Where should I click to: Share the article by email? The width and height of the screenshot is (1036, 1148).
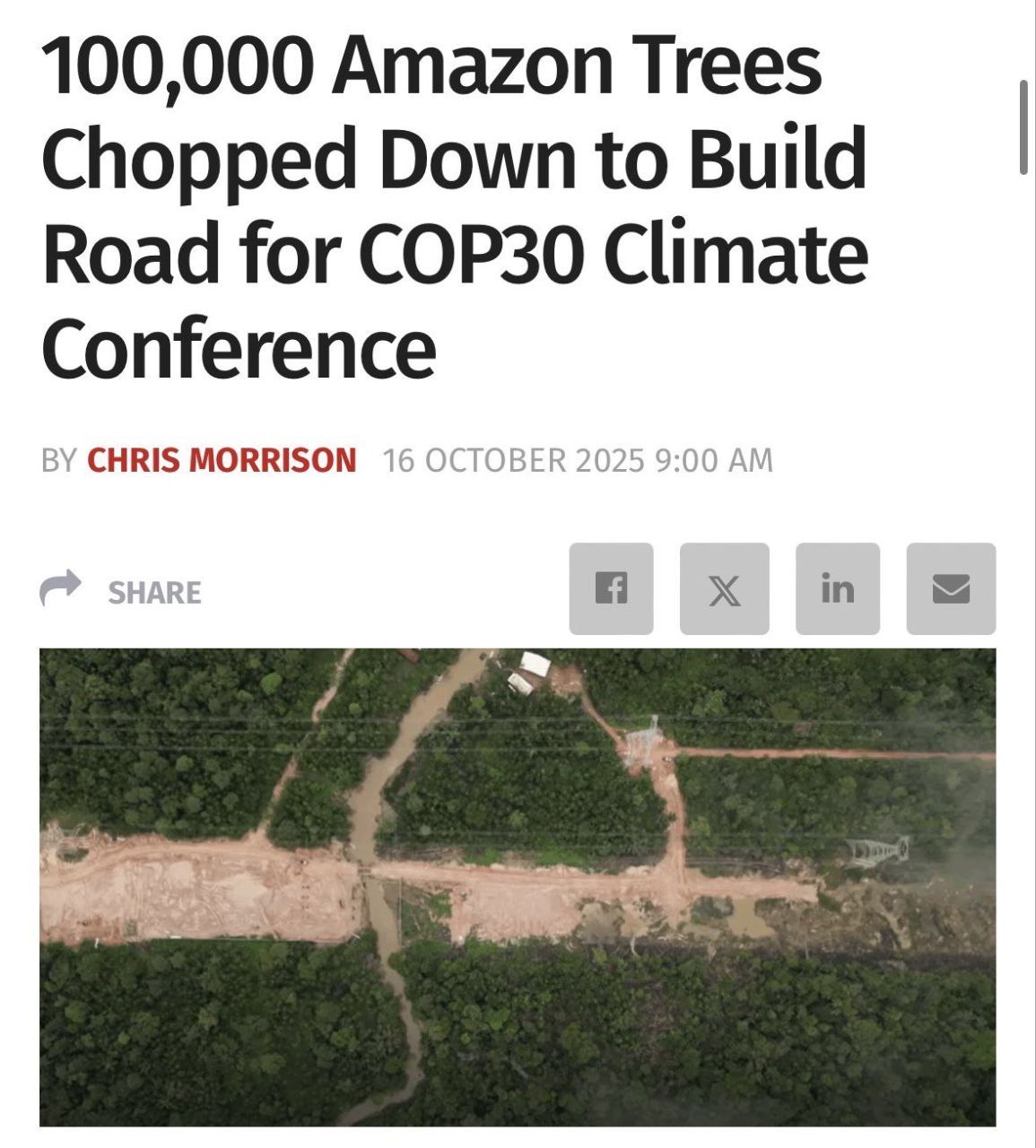pyautogui.click(x=951, y=588)
